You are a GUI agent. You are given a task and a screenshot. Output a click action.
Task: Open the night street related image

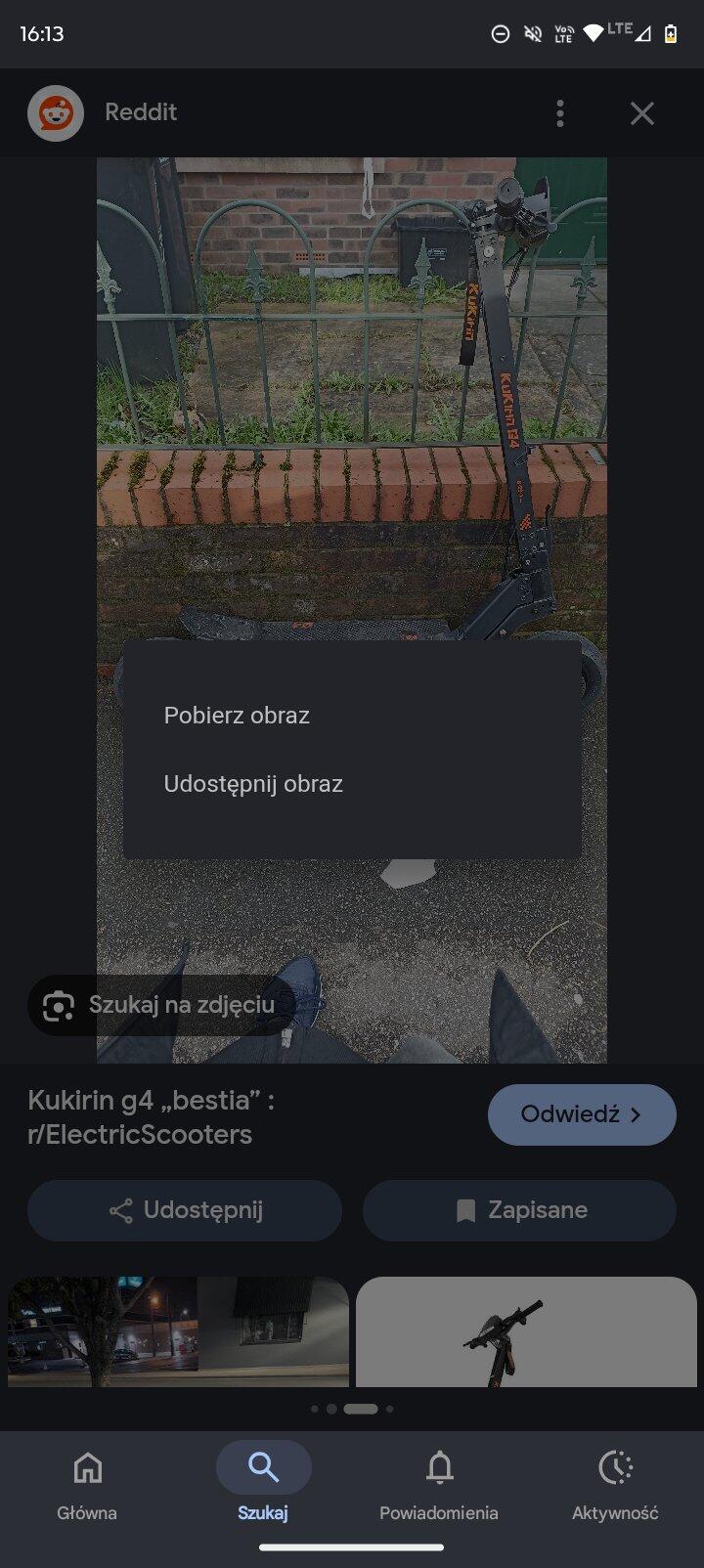pos(178,1331)
